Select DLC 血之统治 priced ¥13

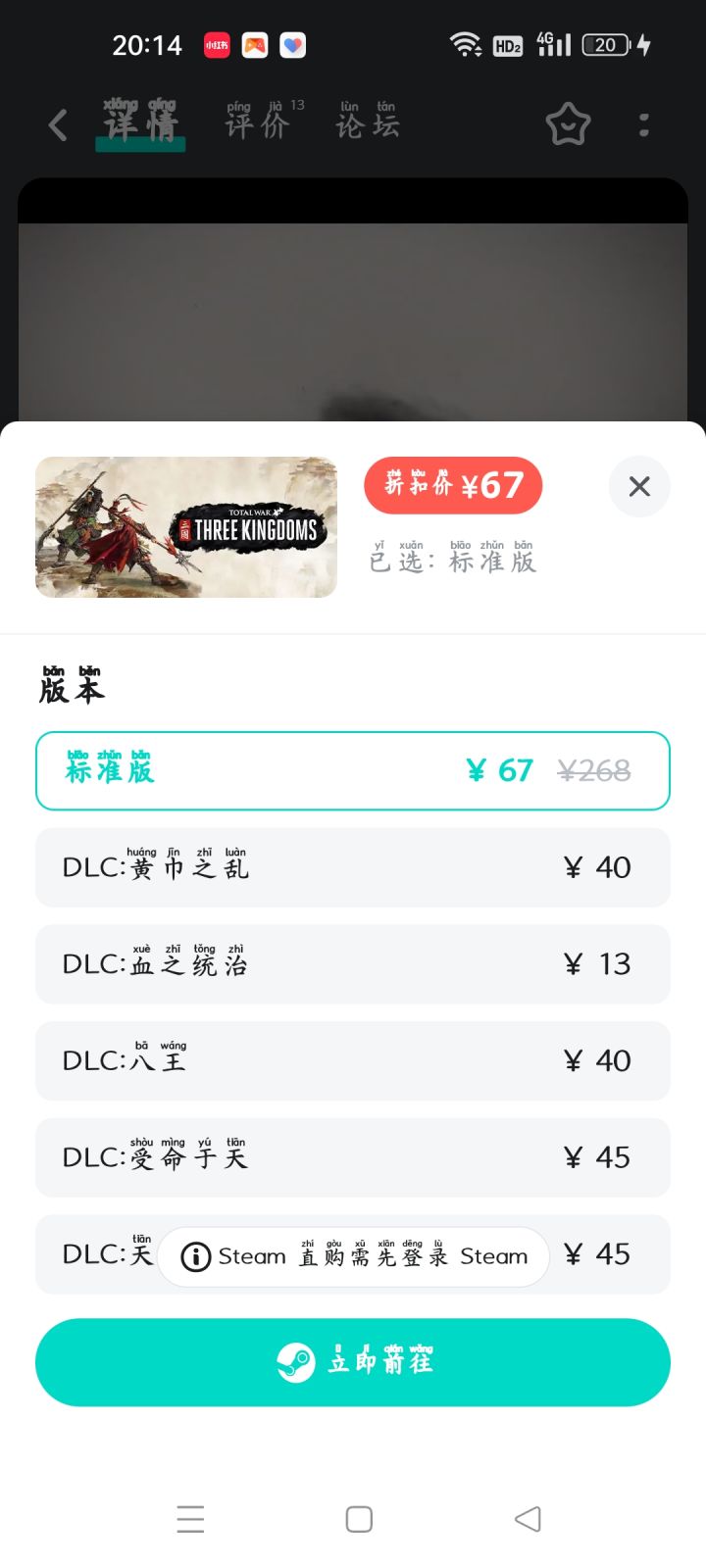pos(353,964)
